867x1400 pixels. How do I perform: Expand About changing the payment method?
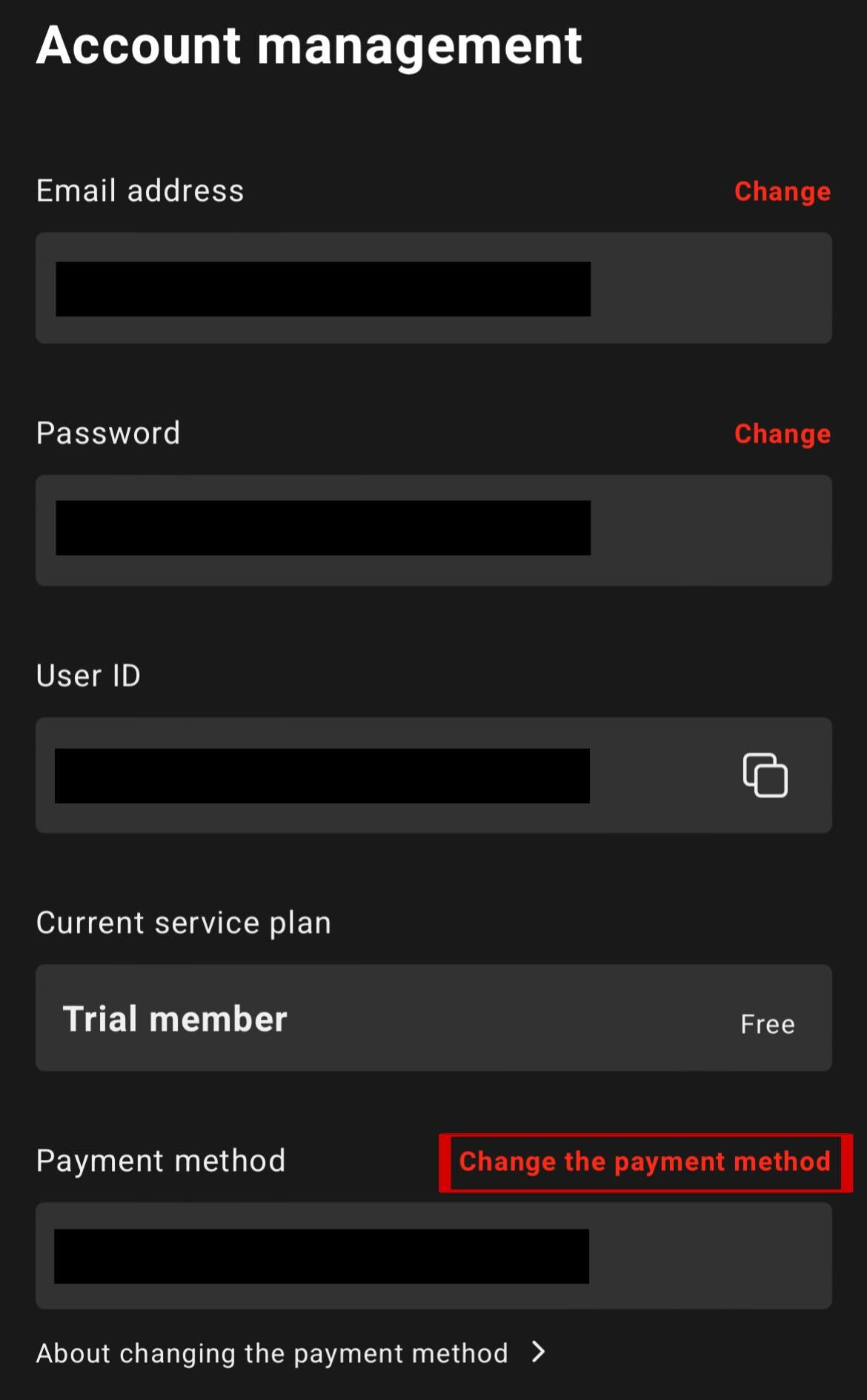(272, 1353)
